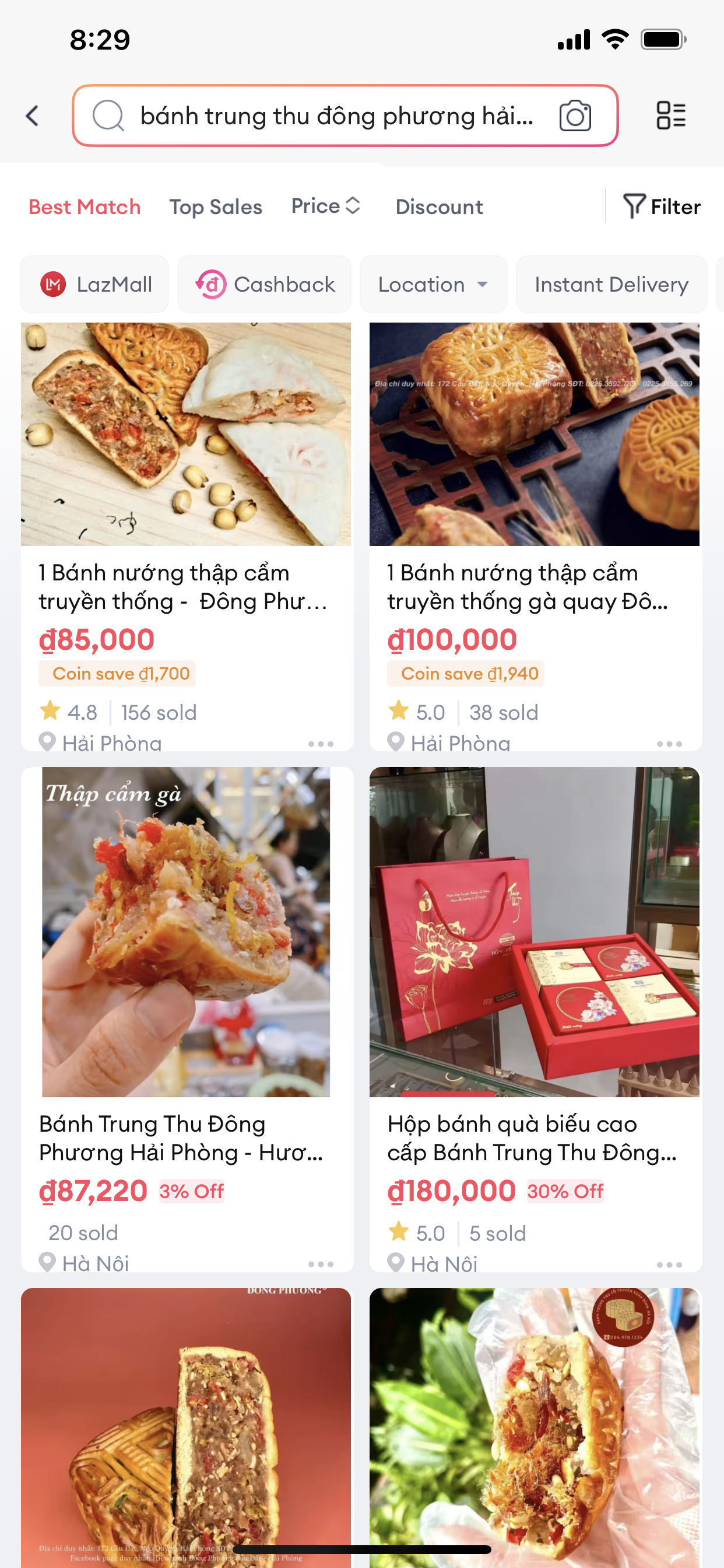Open the ₫85,000 Bánh nướng thập cẩm product
Viewport: 724px width, 1568px height.
pyautogui.click(x=187, y=535)
